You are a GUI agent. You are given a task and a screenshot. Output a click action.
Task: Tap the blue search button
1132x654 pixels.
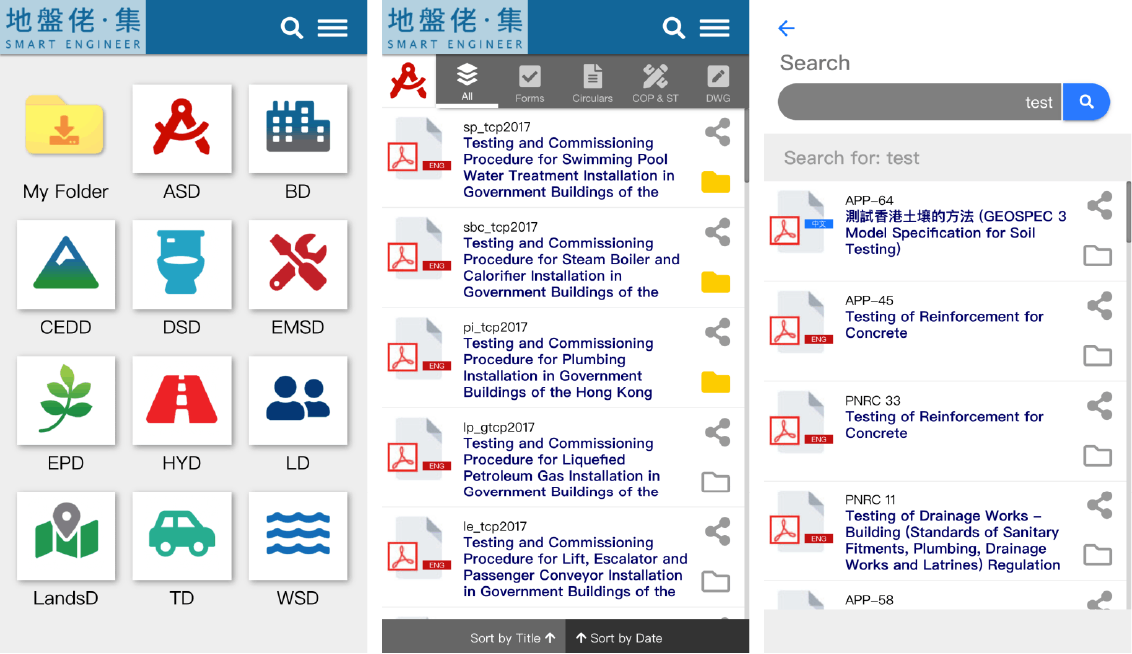tap(1086, 102)
